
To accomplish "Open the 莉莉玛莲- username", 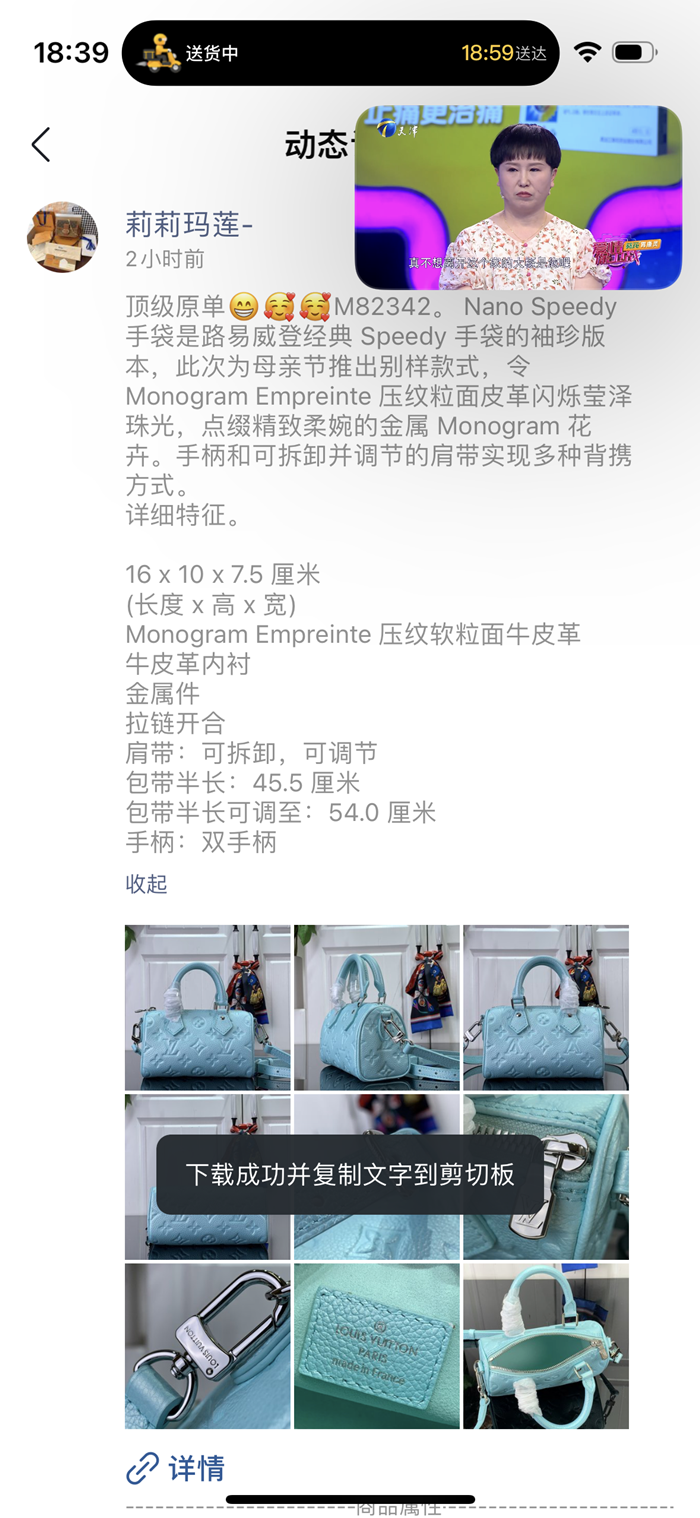I will (189, 224).
